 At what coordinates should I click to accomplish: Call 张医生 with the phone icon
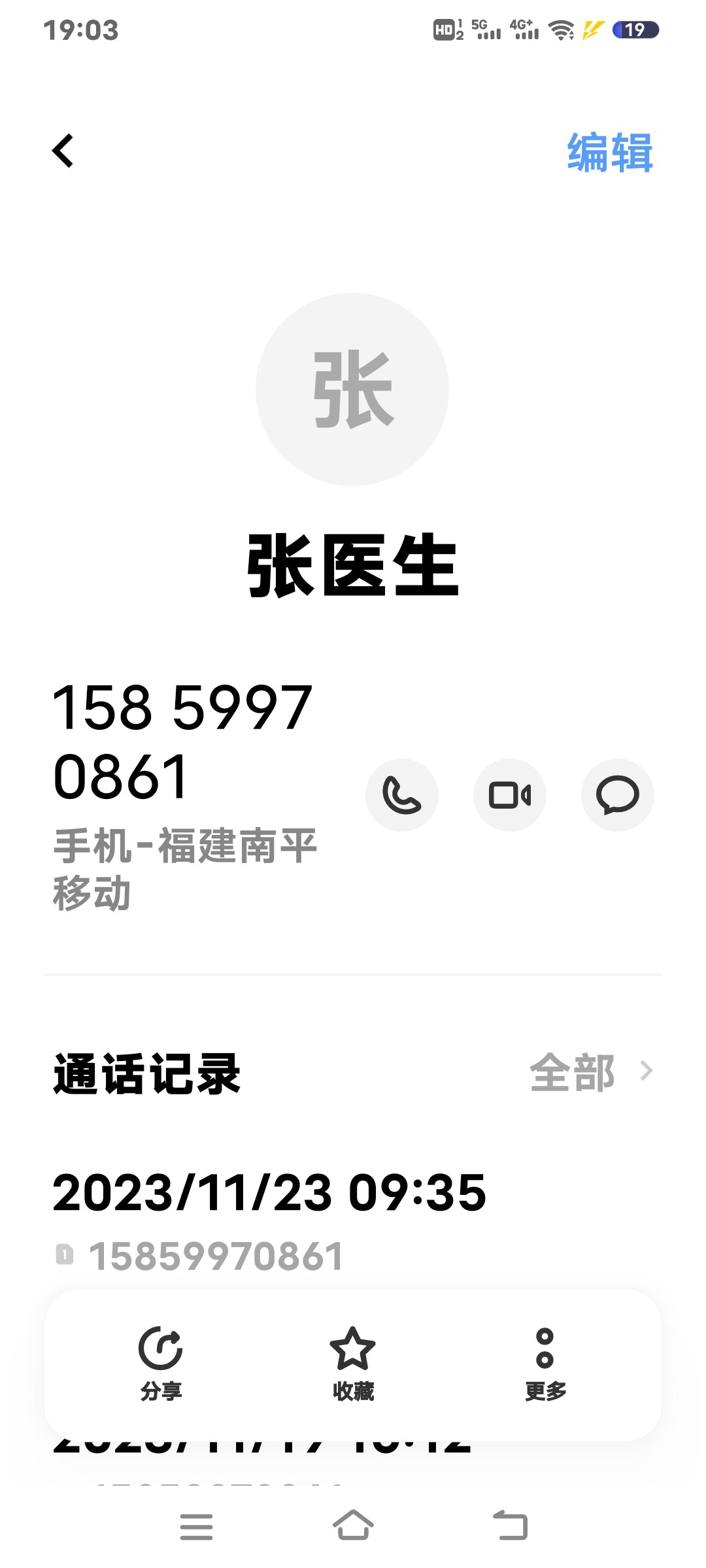pyautogui.click(x=401, y=795)
